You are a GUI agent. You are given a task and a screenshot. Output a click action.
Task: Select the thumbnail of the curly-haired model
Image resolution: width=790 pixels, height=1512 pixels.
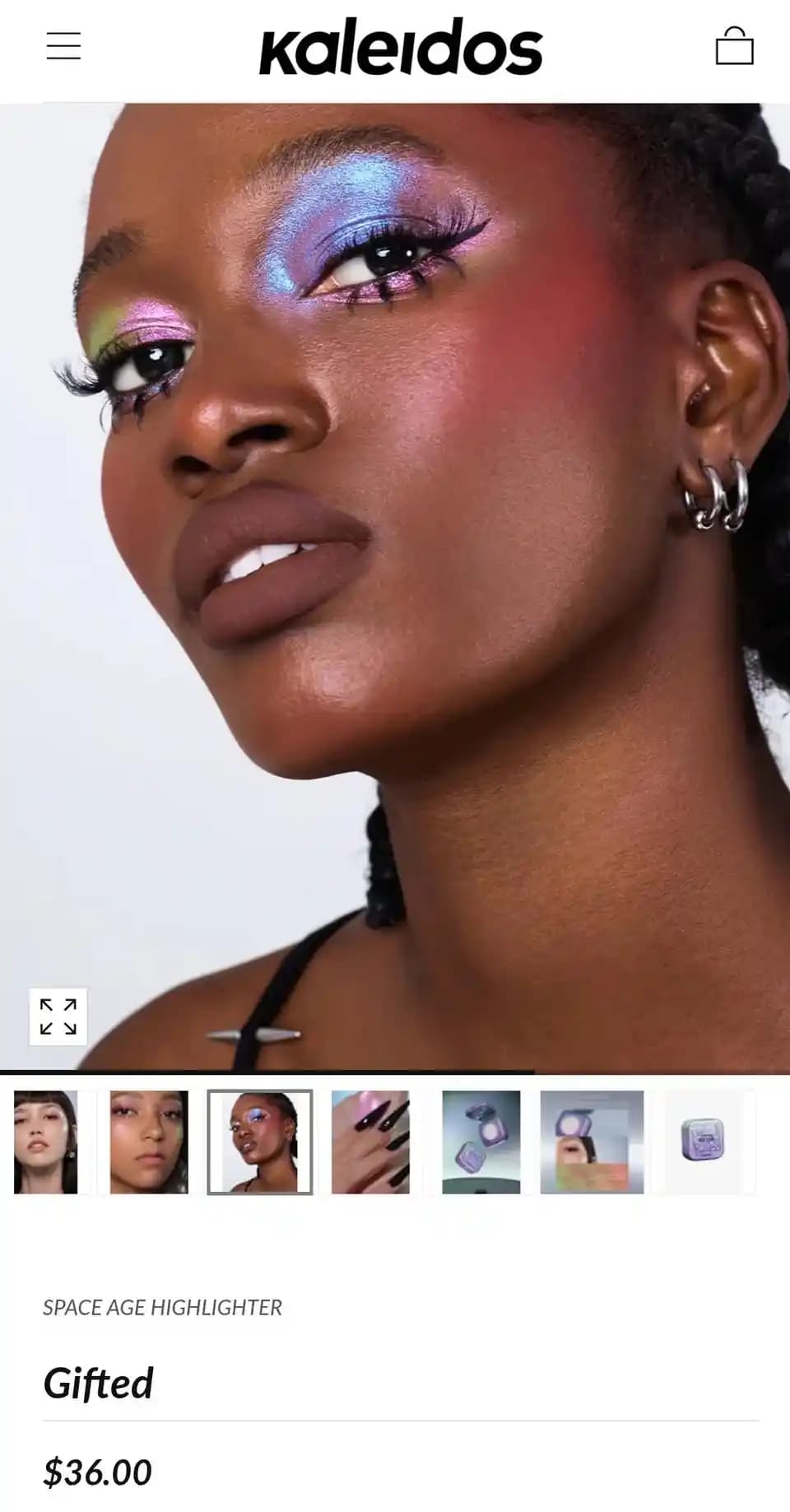click(149, 1142)
